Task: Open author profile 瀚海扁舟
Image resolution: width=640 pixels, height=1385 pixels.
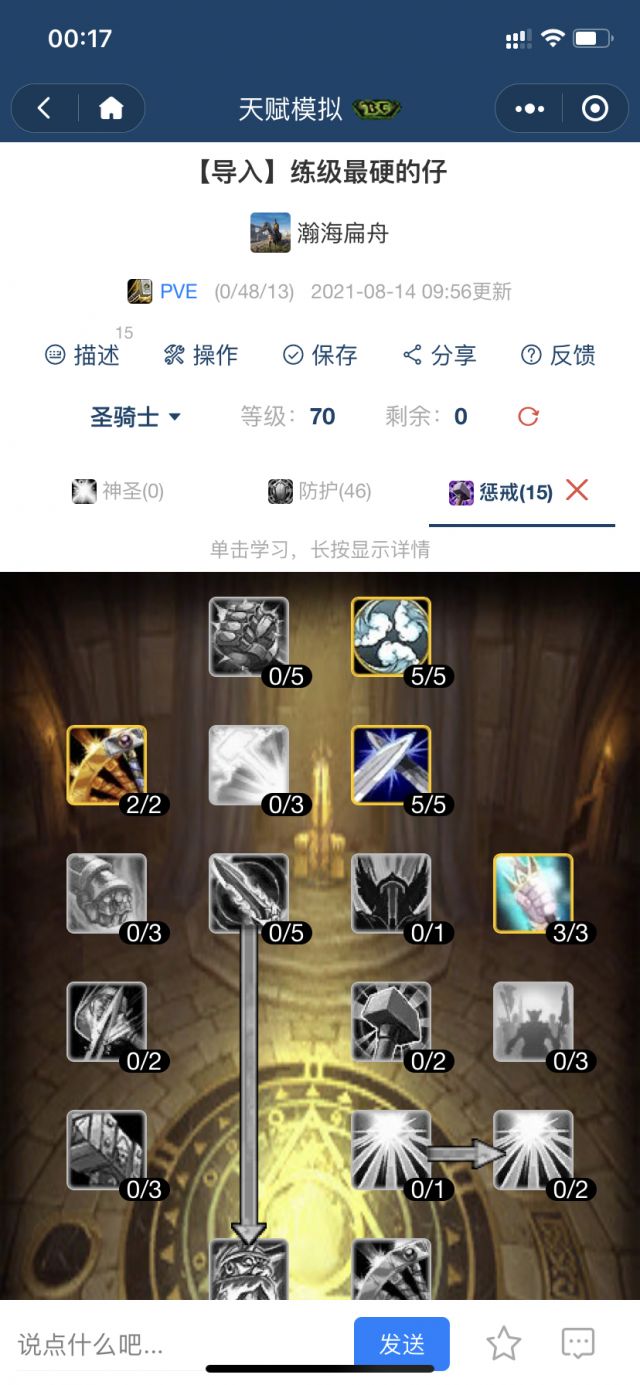Action: 320,233
